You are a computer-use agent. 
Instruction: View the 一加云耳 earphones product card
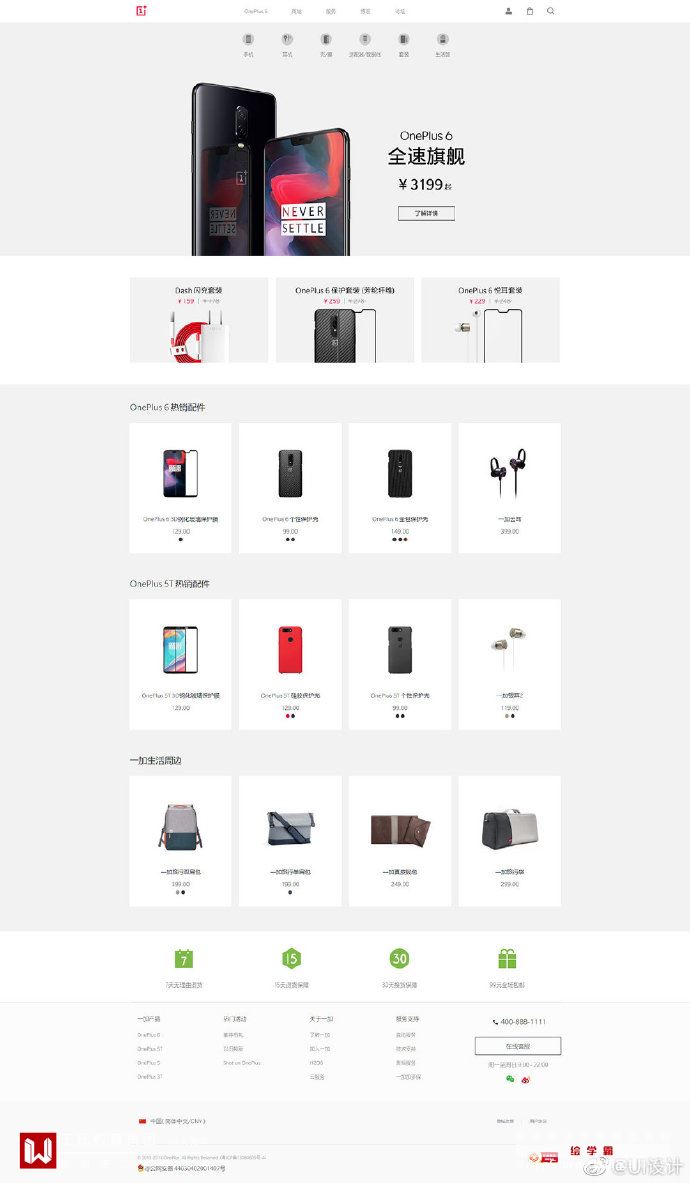(x=509, y=487)
